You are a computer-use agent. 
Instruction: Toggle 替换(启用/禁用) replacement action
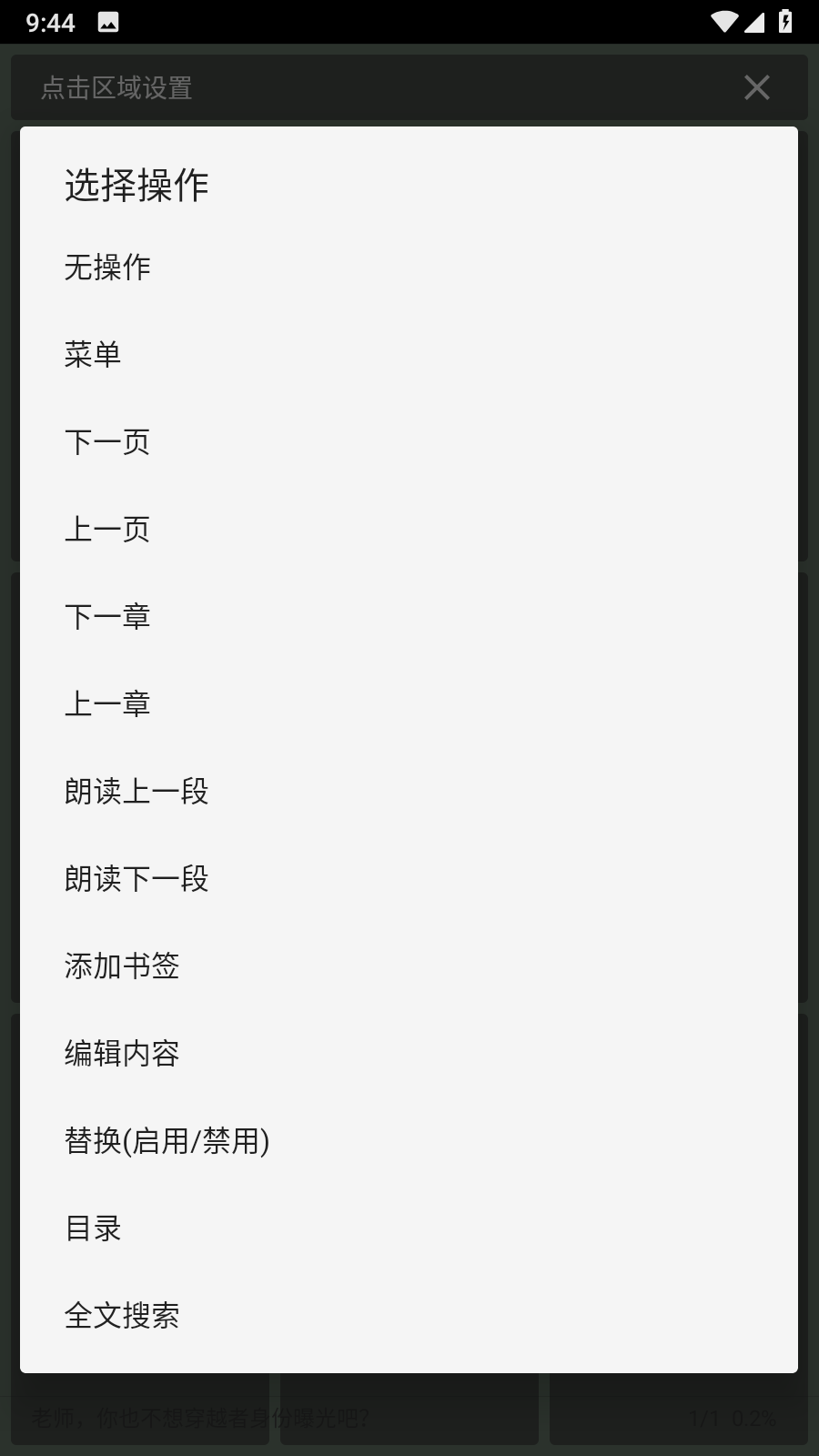tap(167, 1140)
